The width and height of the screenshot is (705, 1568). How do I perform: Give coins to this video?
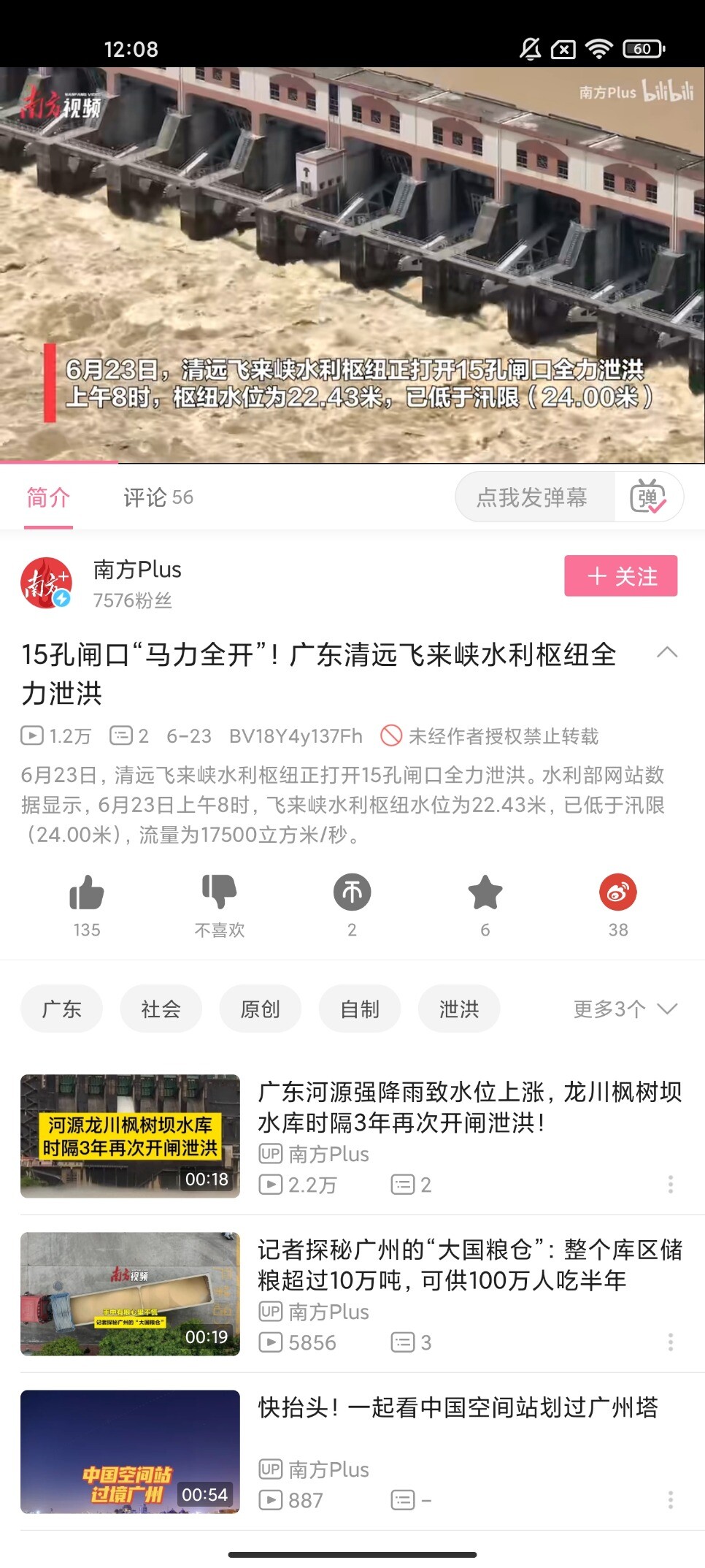point(352,893)
